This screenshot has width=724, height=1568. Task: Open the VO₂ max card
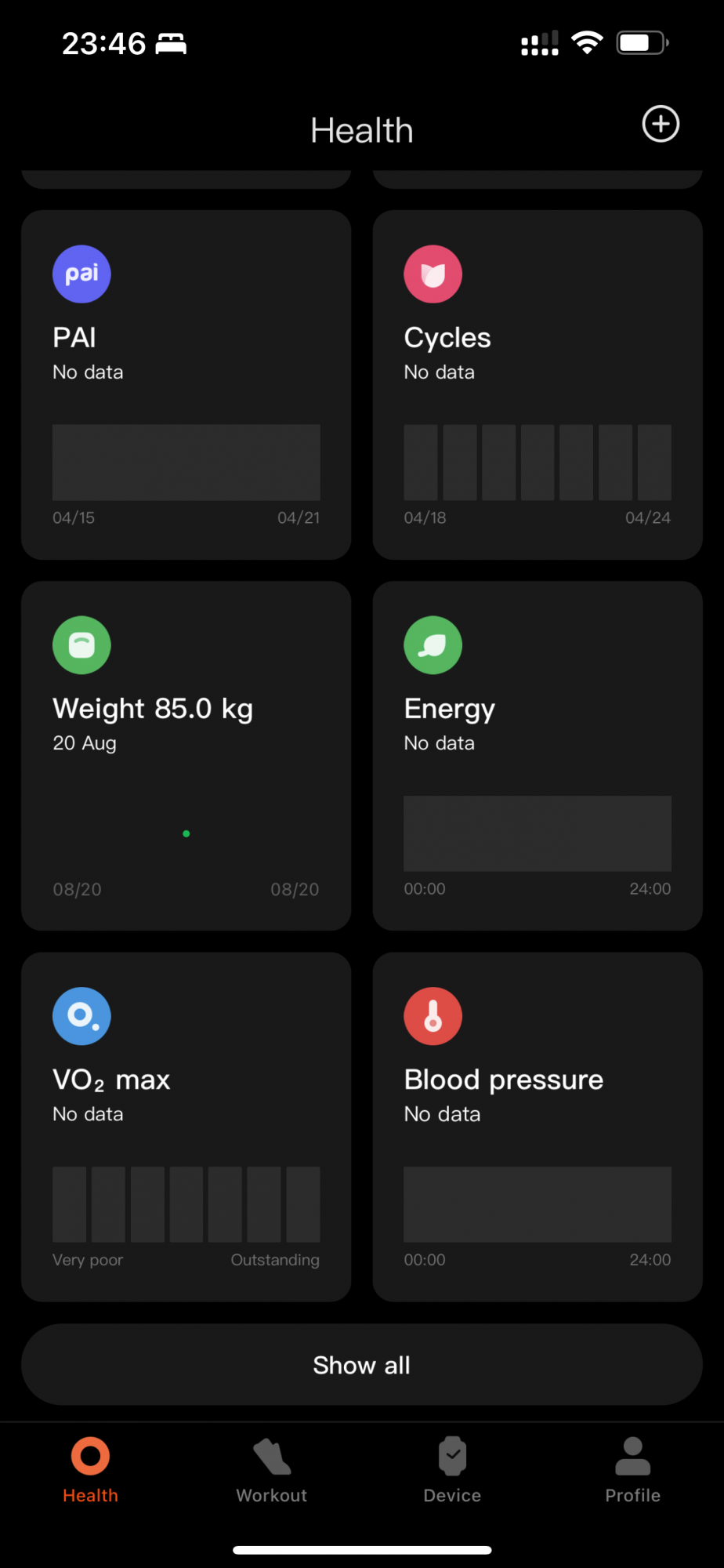pyautogui.click(x=186, y=1126)
